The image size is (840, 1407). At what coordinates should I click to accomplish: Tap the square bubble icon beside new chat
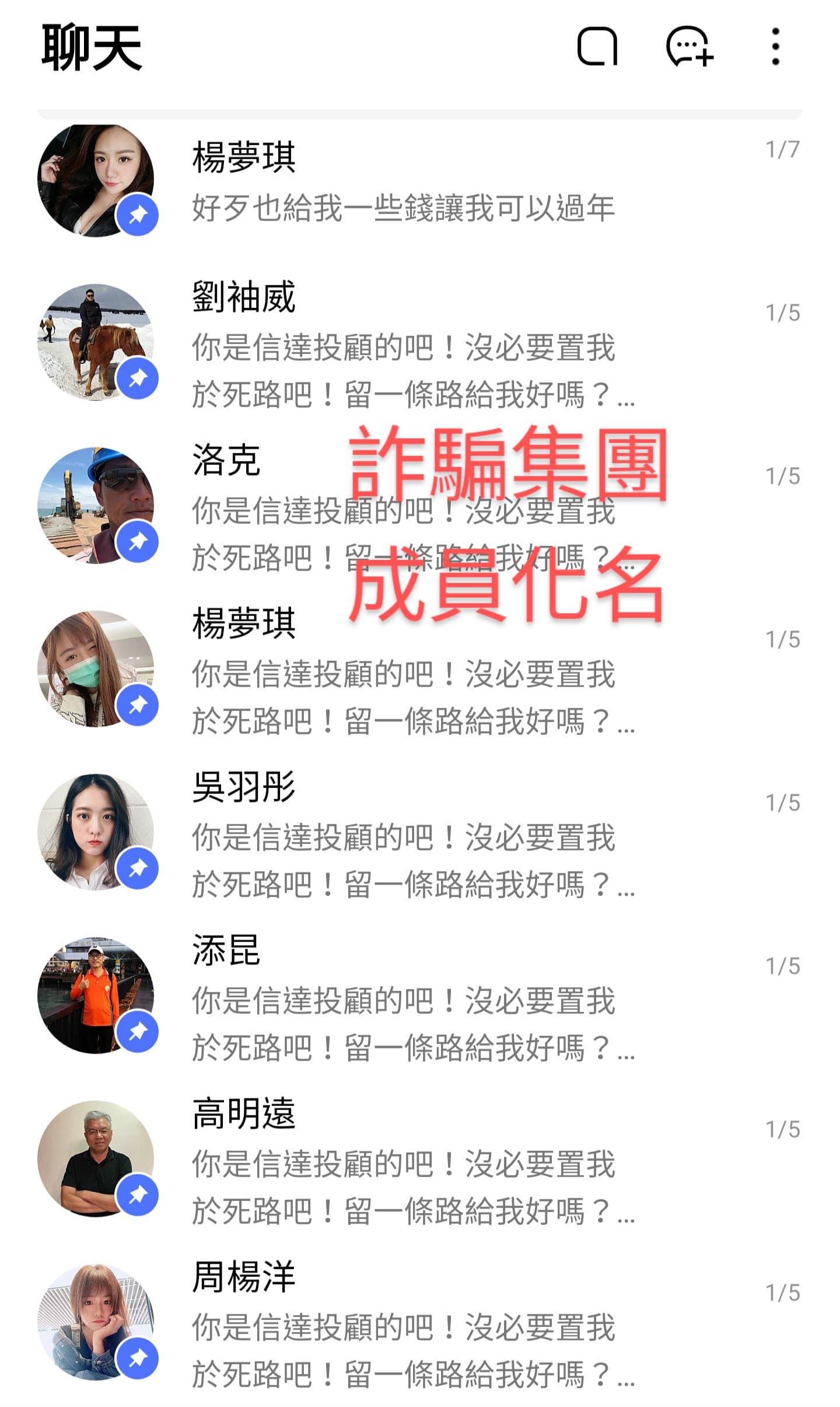click(597, 47)
